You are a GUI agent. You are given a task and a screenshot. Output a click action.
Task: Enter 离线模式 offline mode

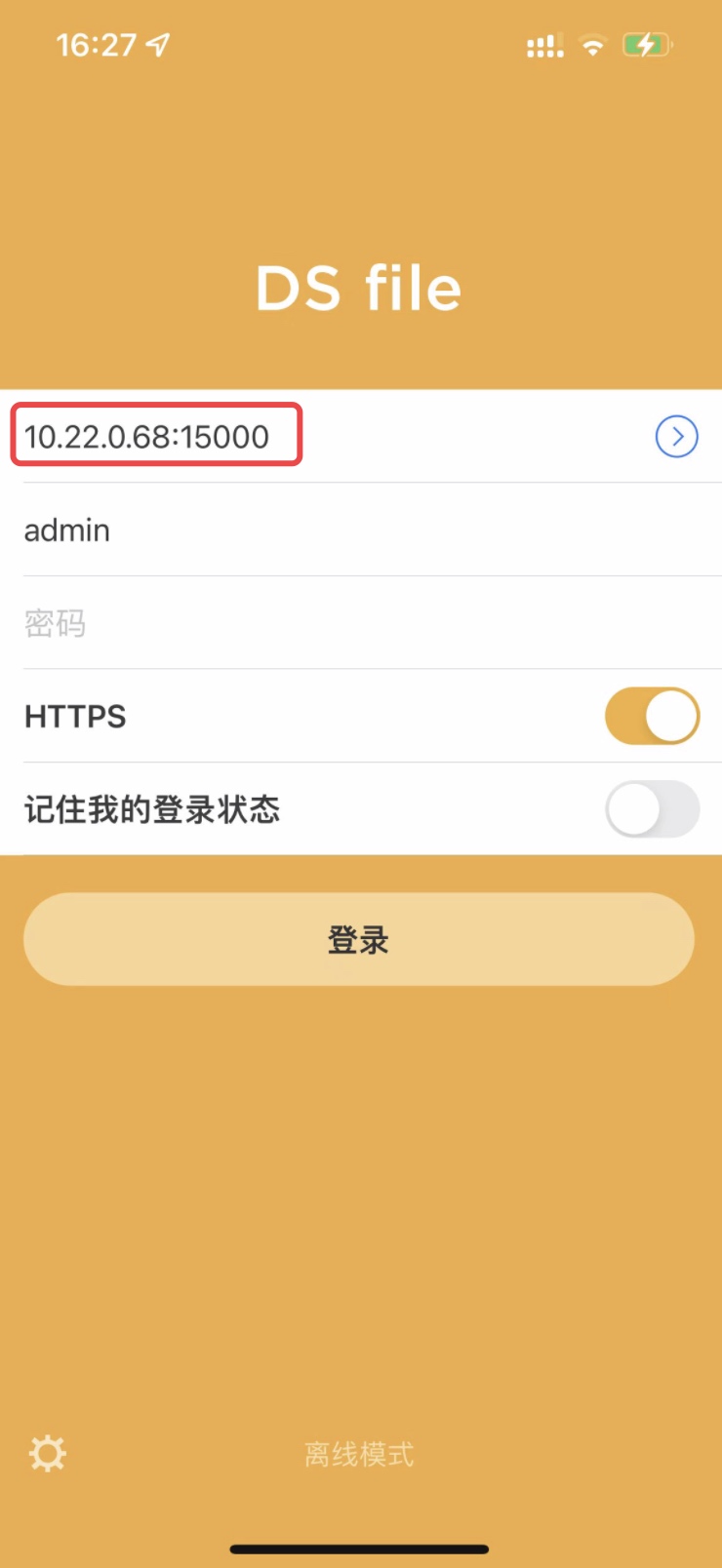pyautogui.click(x=359, y=1454)
